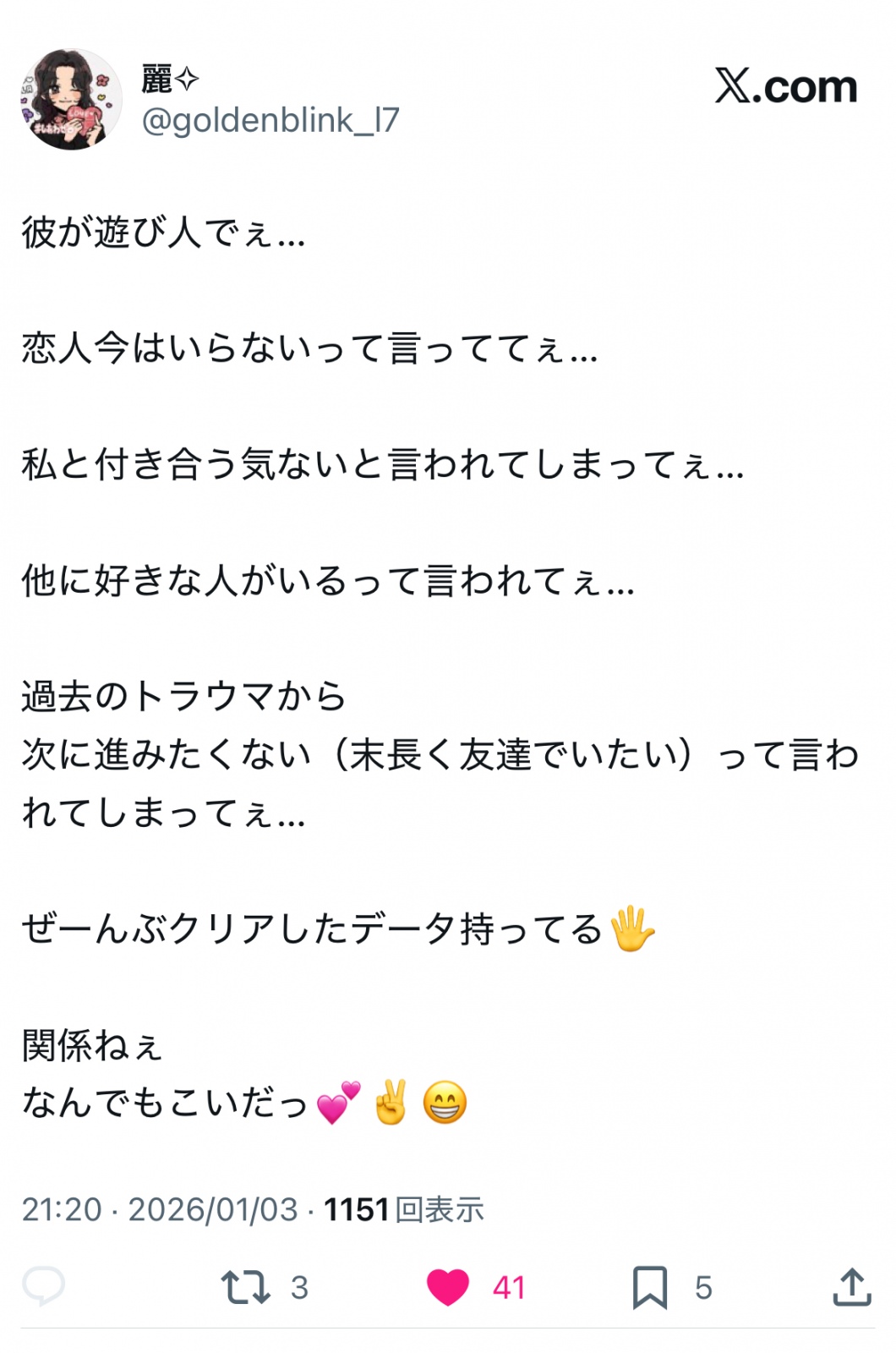This screenshot has height=1353, width=896.
Task: Bookmark 麗✧'s post
Action: pyautogui.click(x=650, y=1286)
